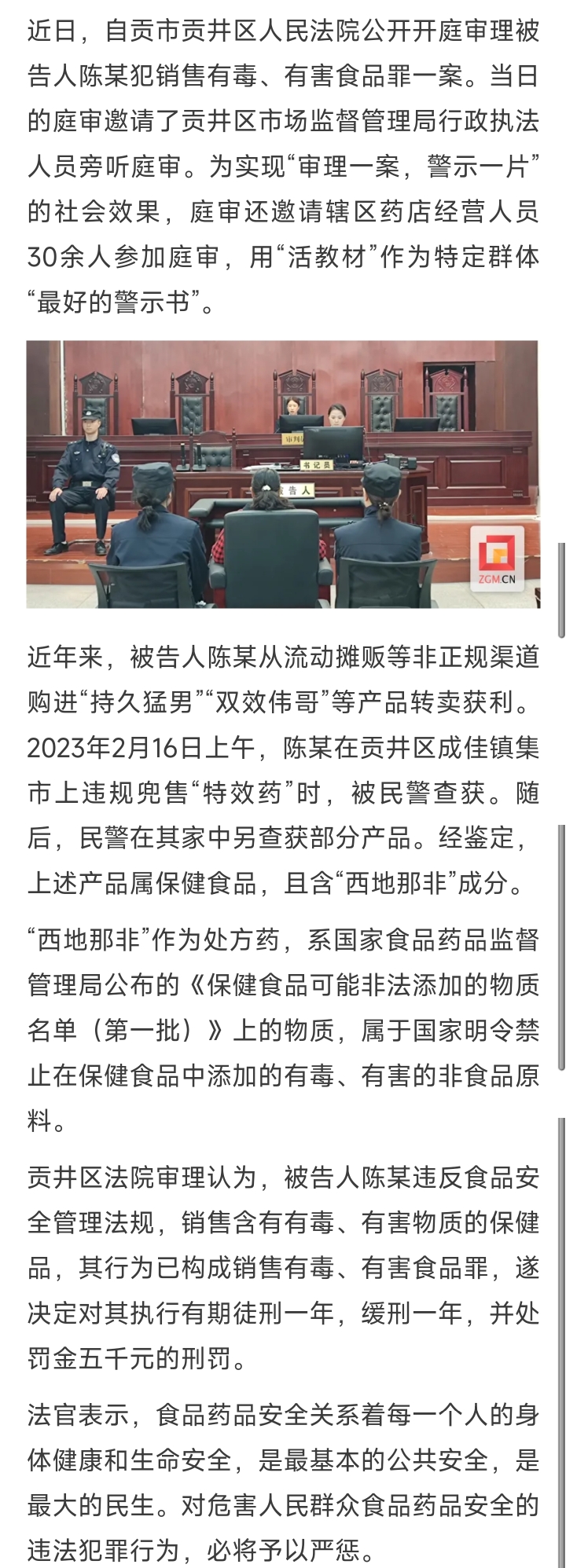Open the courtroom photo in the article

(x=283, y=474)
